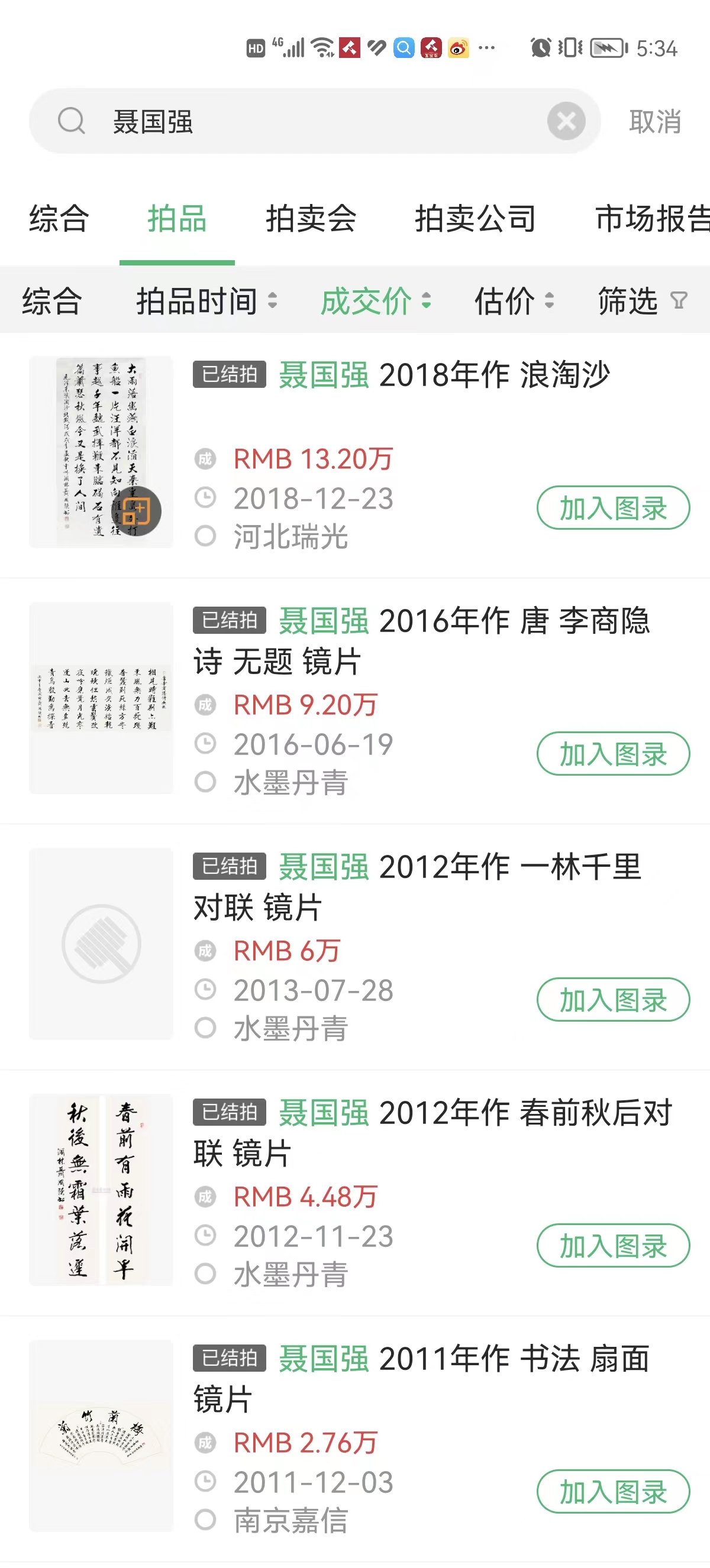Add 李商隐诗 无题 lot to 图录
Screen dimensions: 710x1568
click(612, 754)
